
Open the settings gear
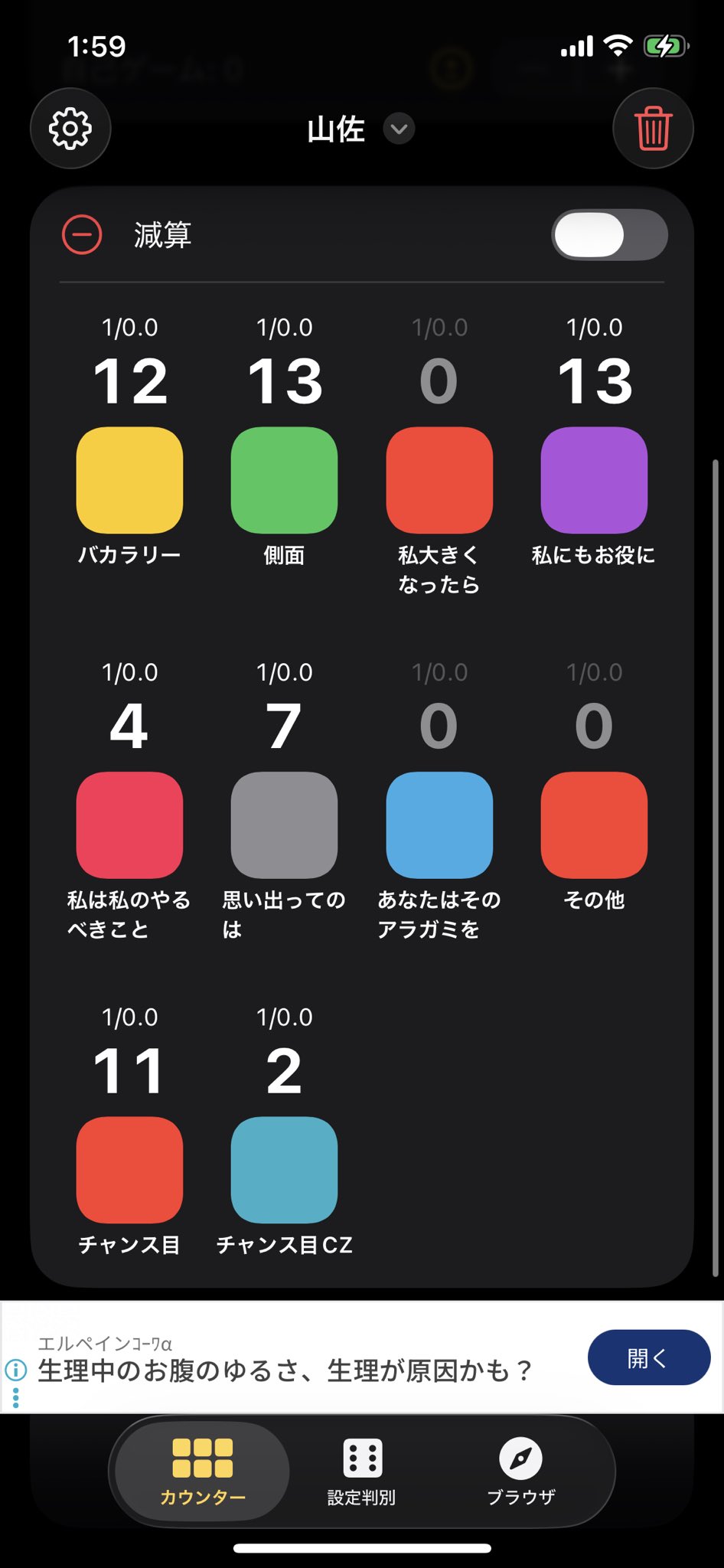coord(70,129)
